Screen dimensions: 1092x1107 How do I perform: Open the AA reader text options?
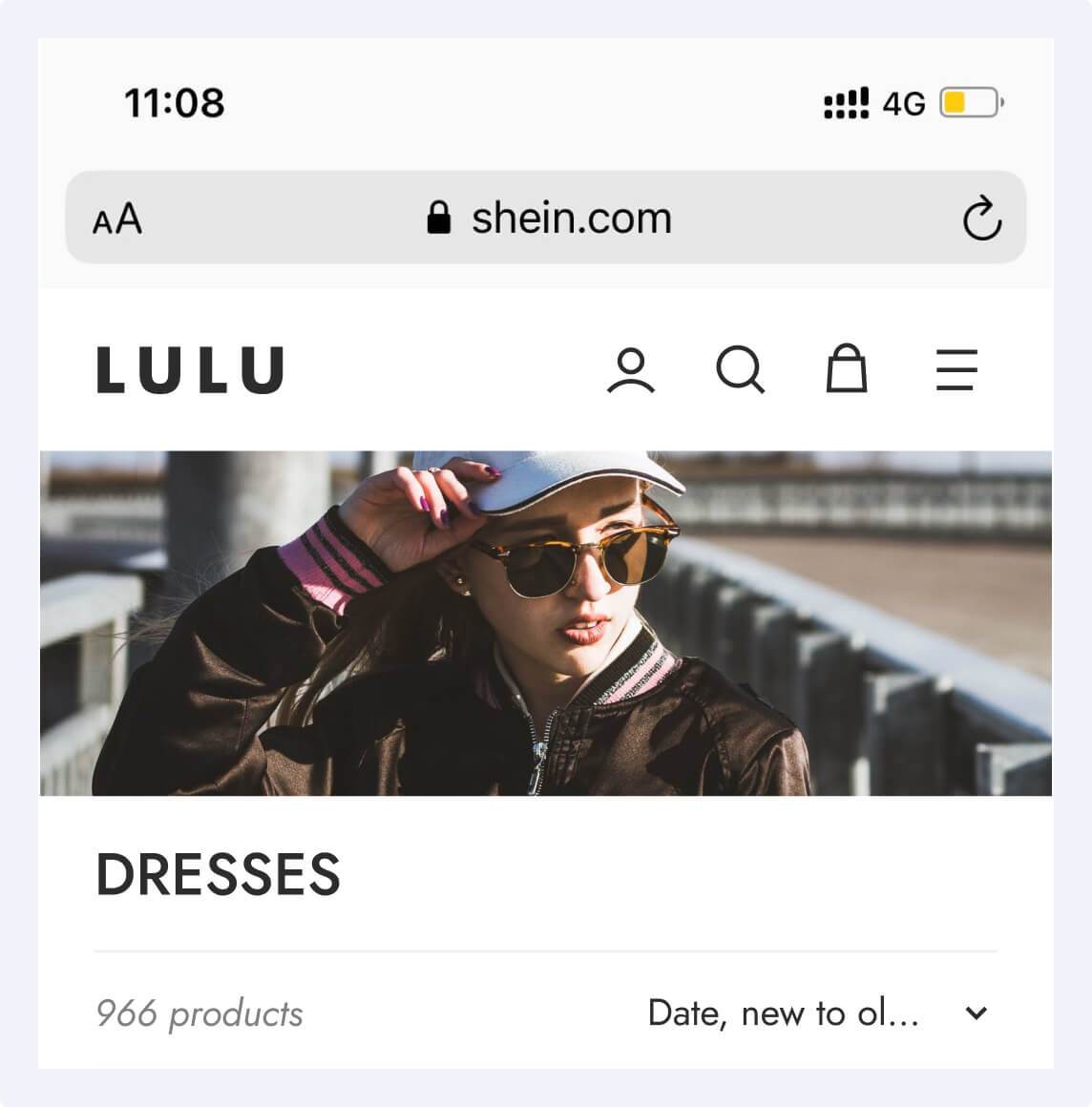[x=117, y=219]
